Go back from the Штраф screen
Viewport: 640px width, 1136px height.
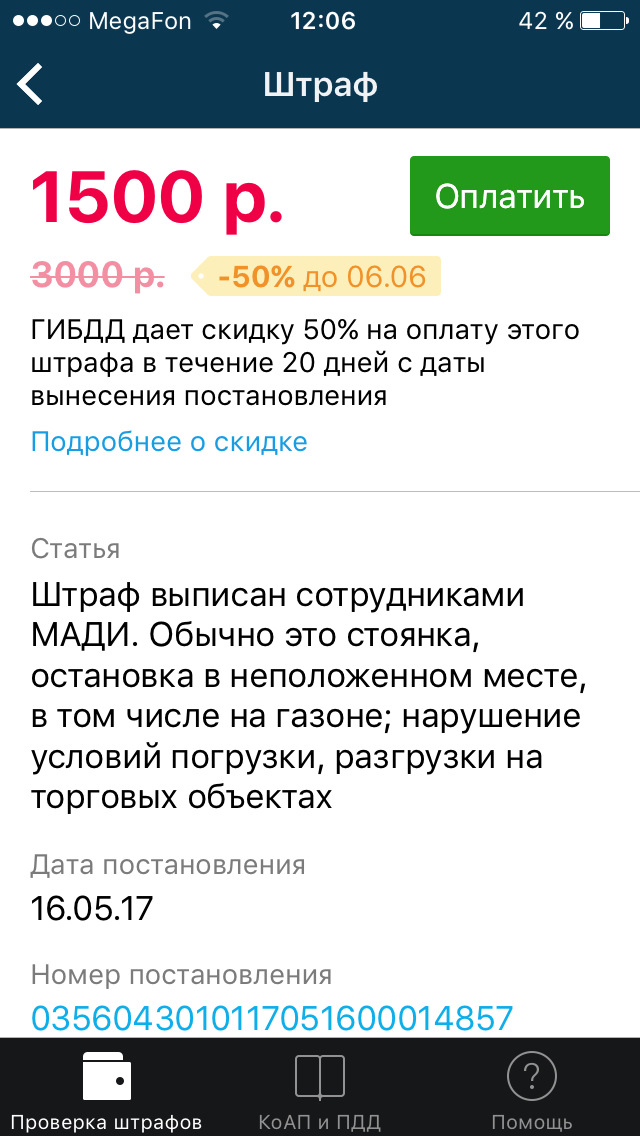pyautogui.click(x=31, y=85)
